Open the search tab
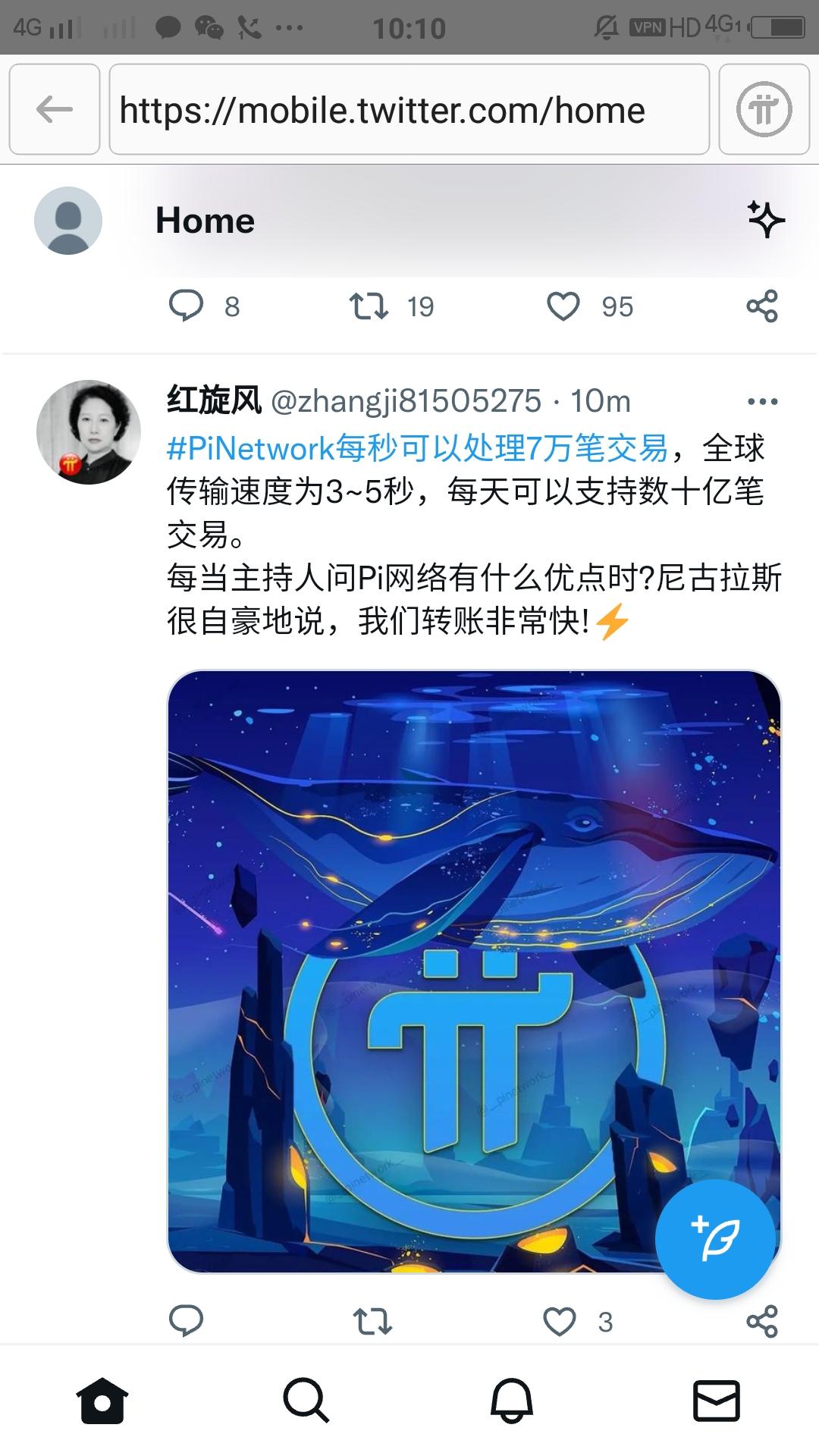 (x=306, y=1400)
